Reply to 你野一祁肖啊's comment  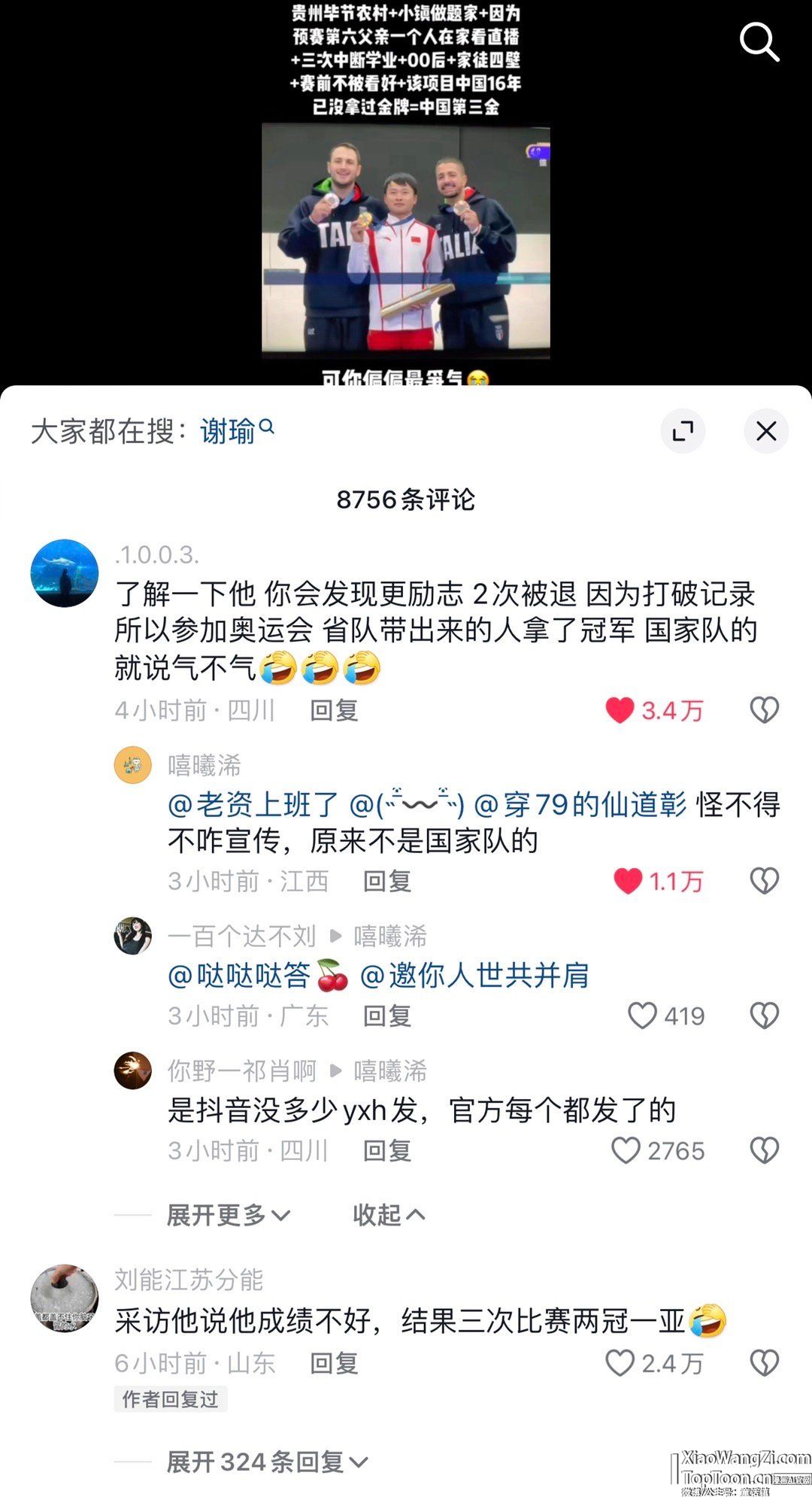[x=387, y=1150]
